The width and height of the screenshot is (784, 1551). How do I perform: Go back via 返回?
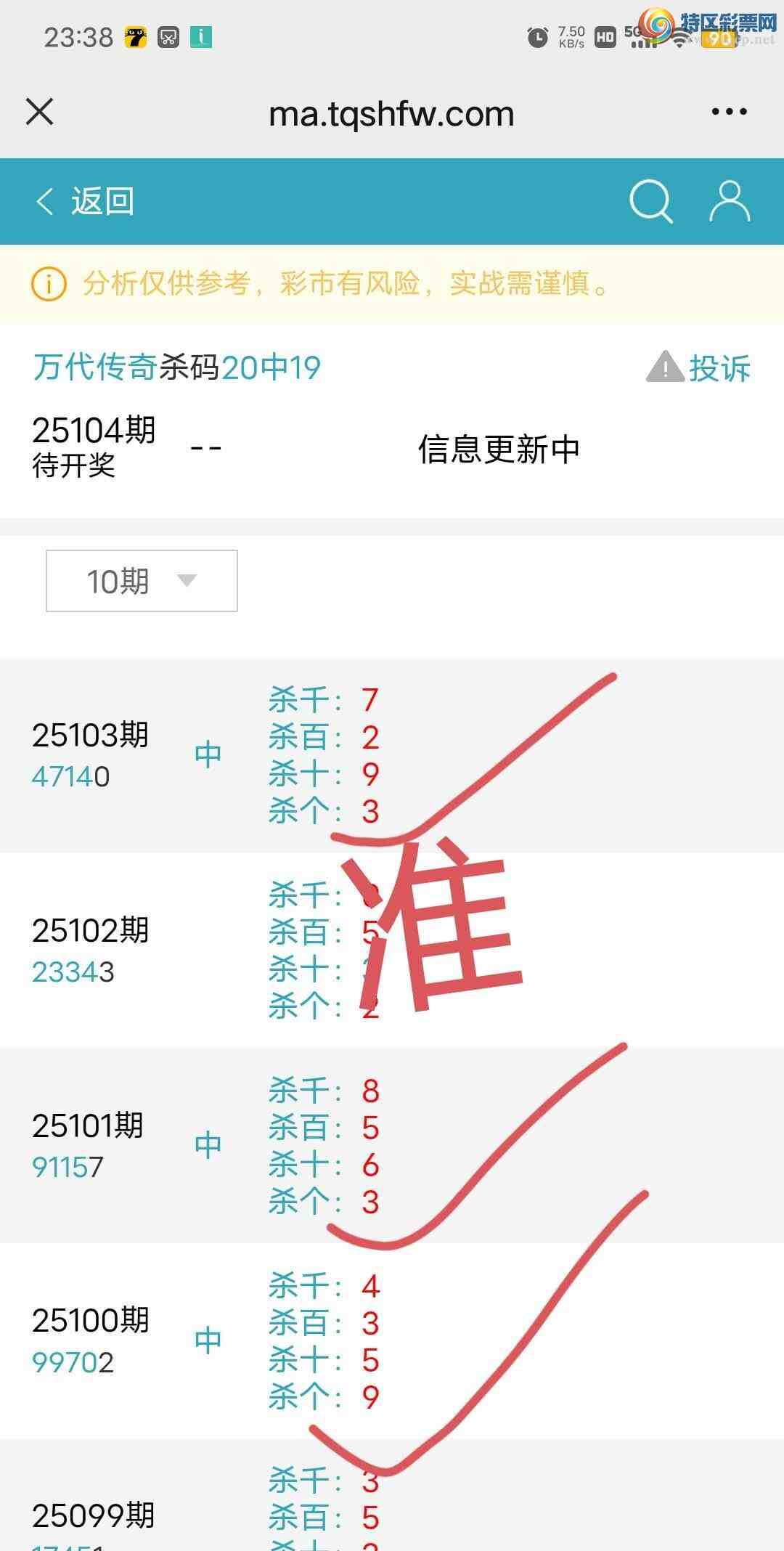[x=85, y=201]
